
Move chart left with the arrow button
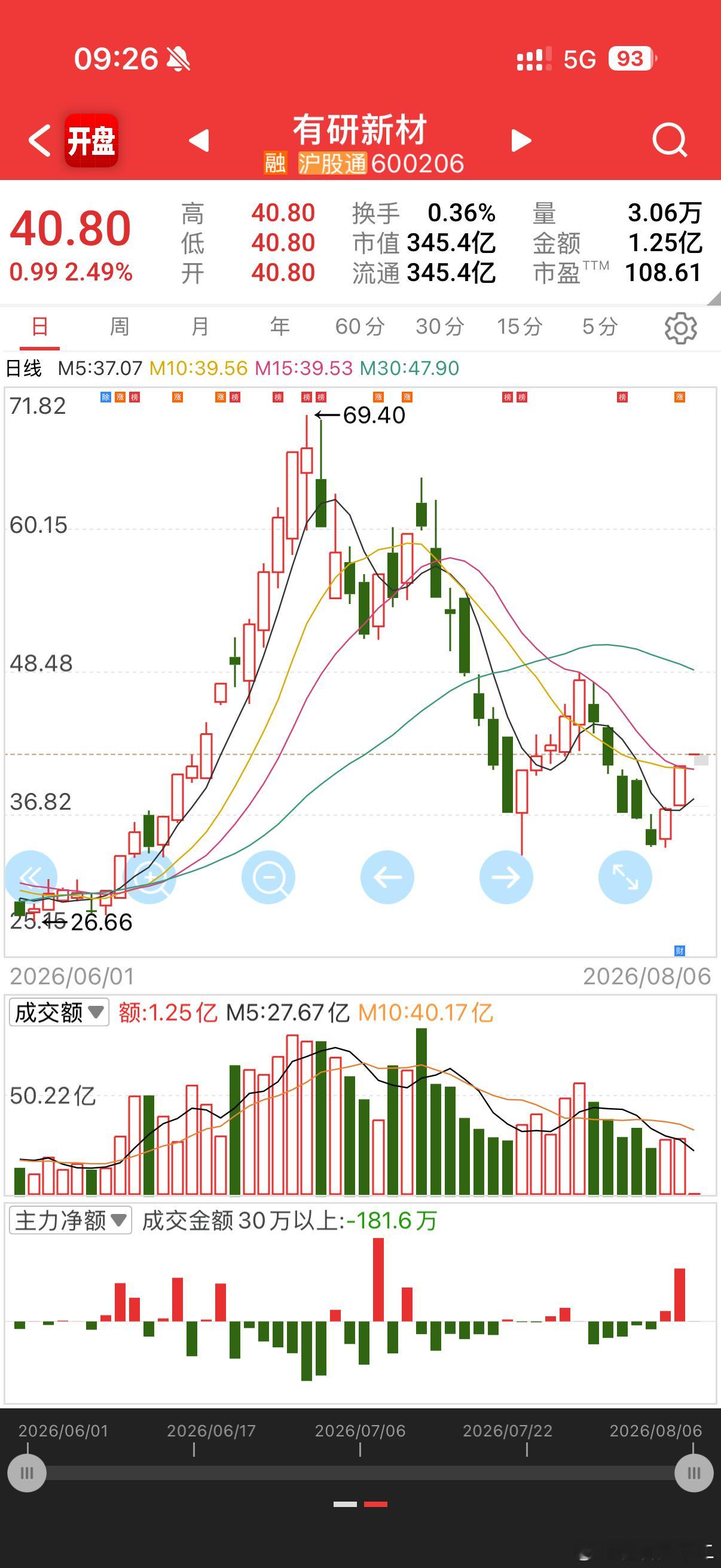tap(387, 877)
